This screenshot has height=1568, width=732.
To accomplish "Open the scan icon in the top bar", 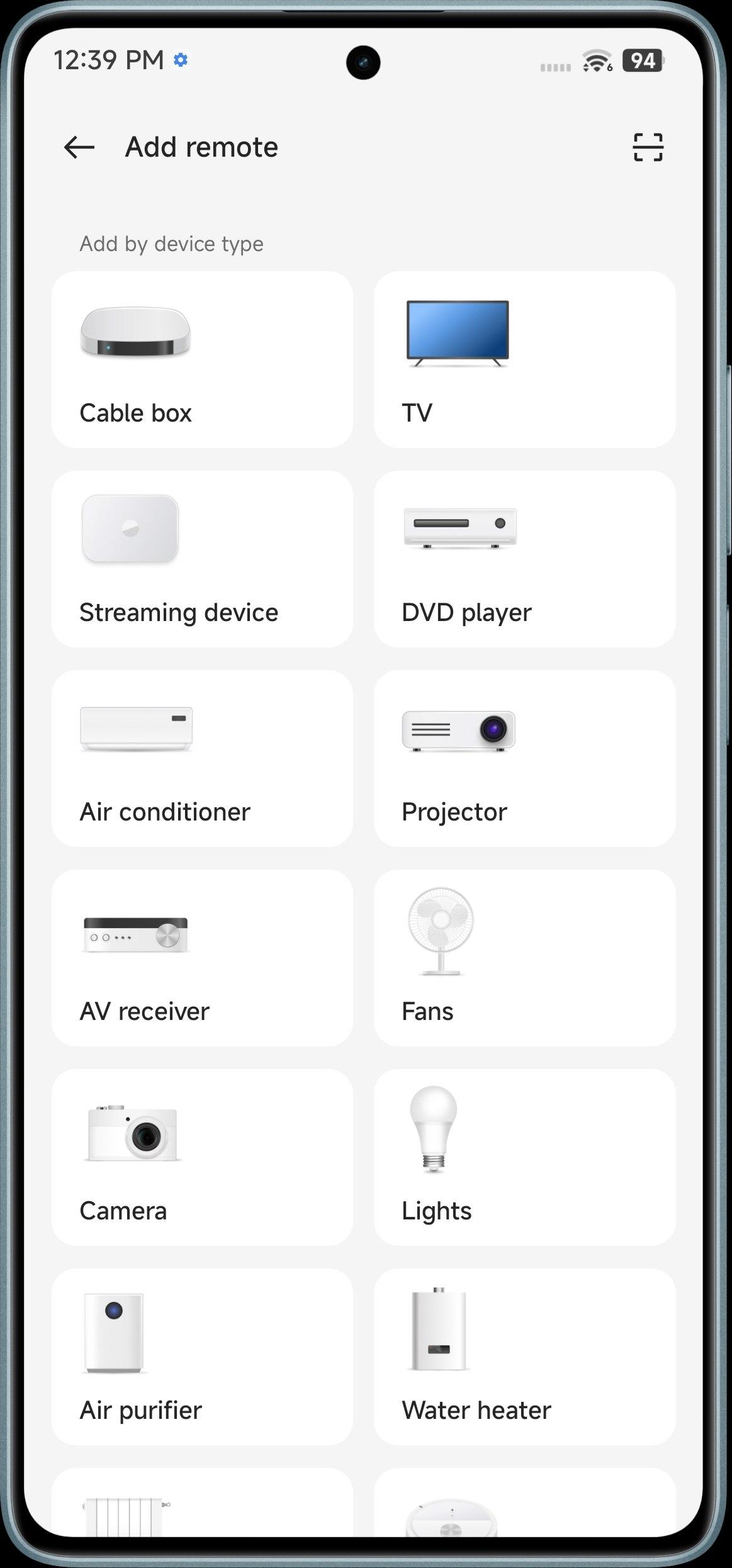I will coord(648,147).
